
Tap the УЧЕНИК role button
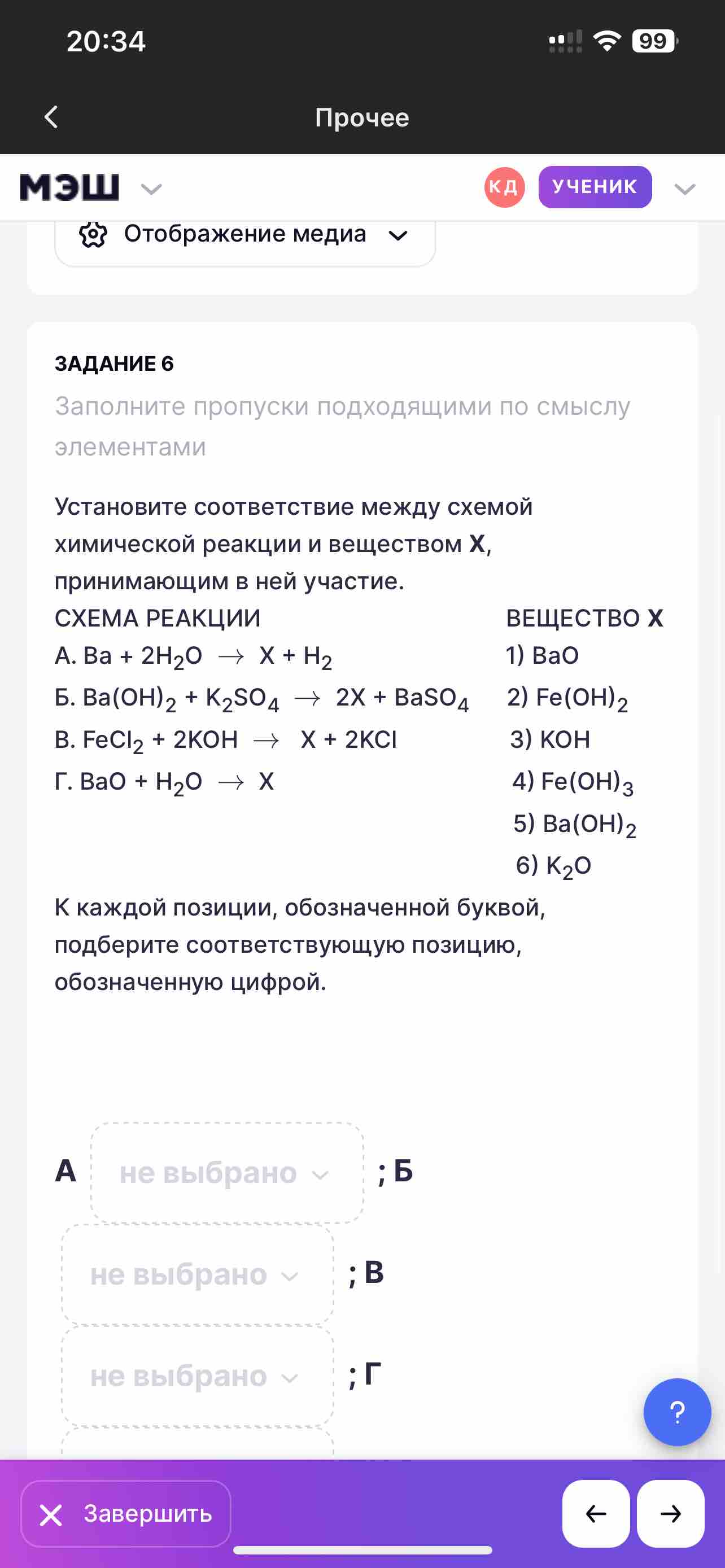pyautogui.click(x=595, y=187)
